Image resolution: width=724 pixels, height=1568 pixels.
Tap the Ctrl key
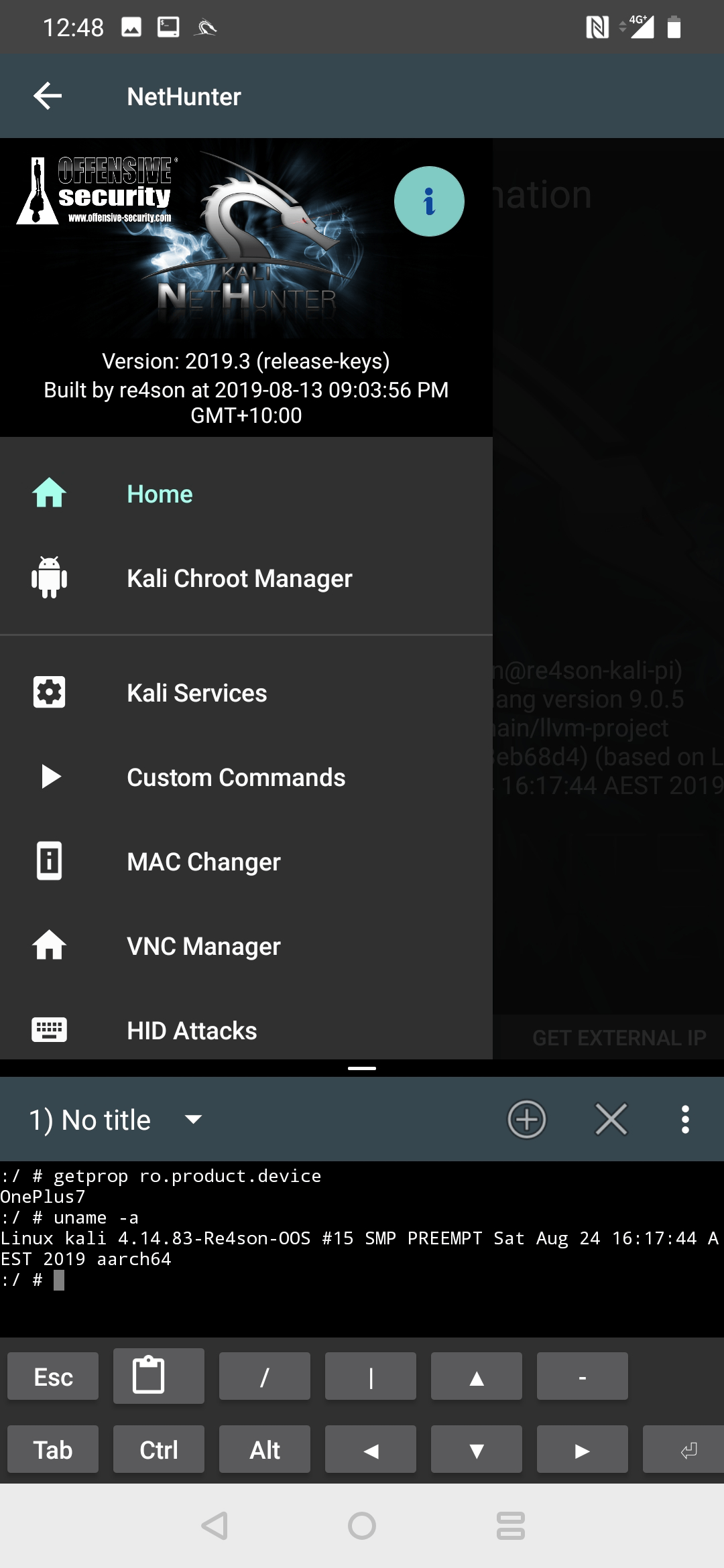pos(158,1450)
